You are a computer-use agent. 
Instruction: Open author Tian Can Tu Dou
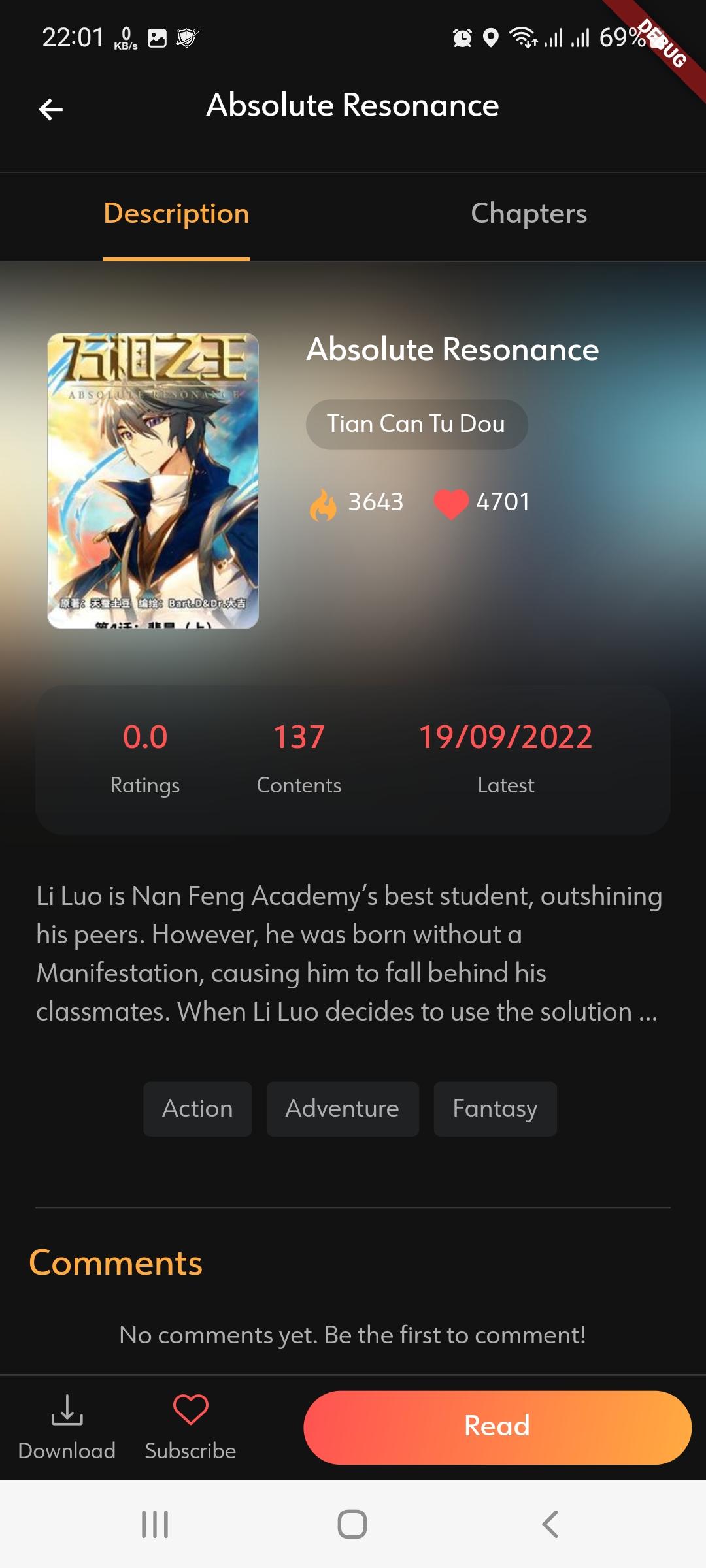click(416, 424)
